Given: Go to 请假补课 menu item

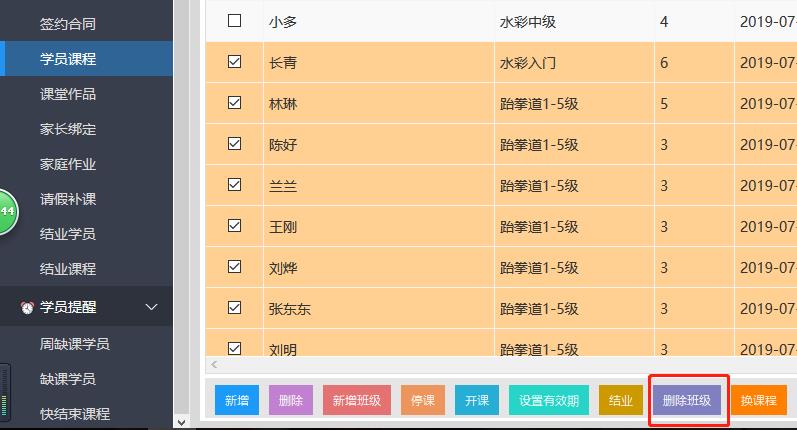Looking at the screenshot, I should tap(68, 199).
